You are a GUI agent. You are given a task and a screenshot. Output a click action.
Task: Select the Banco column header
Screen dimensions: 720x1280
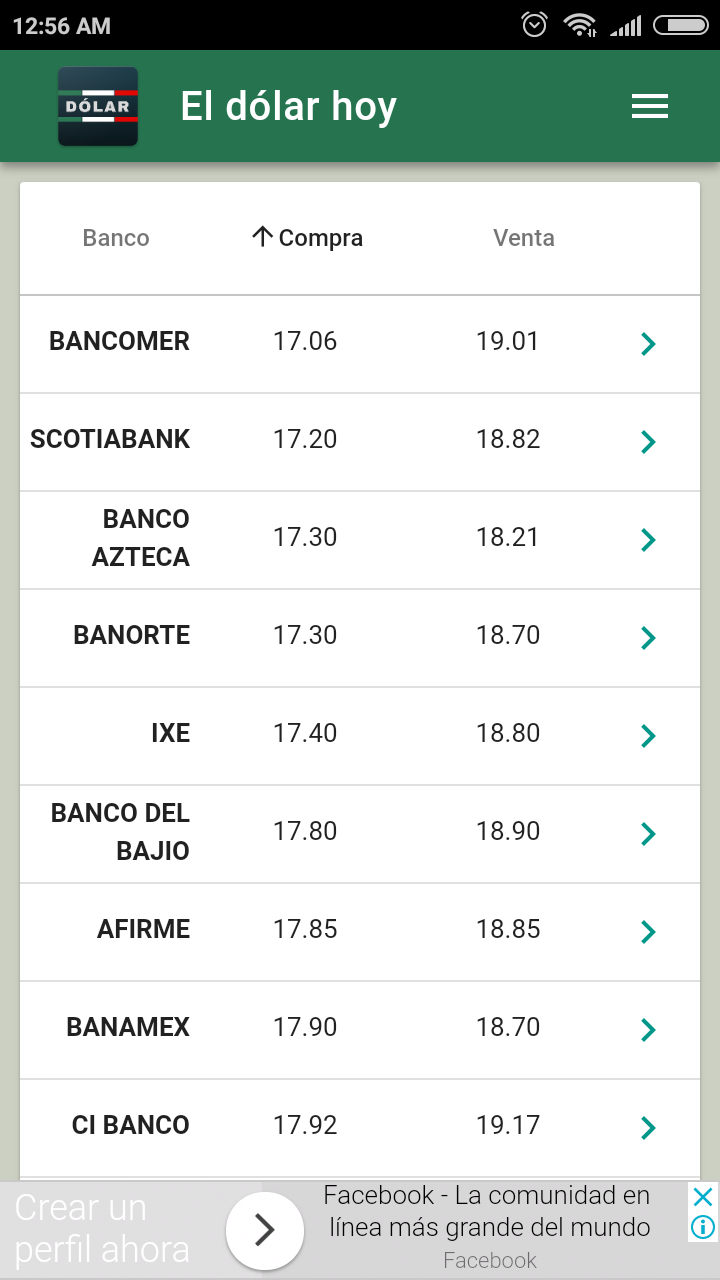tap(115, 238)
